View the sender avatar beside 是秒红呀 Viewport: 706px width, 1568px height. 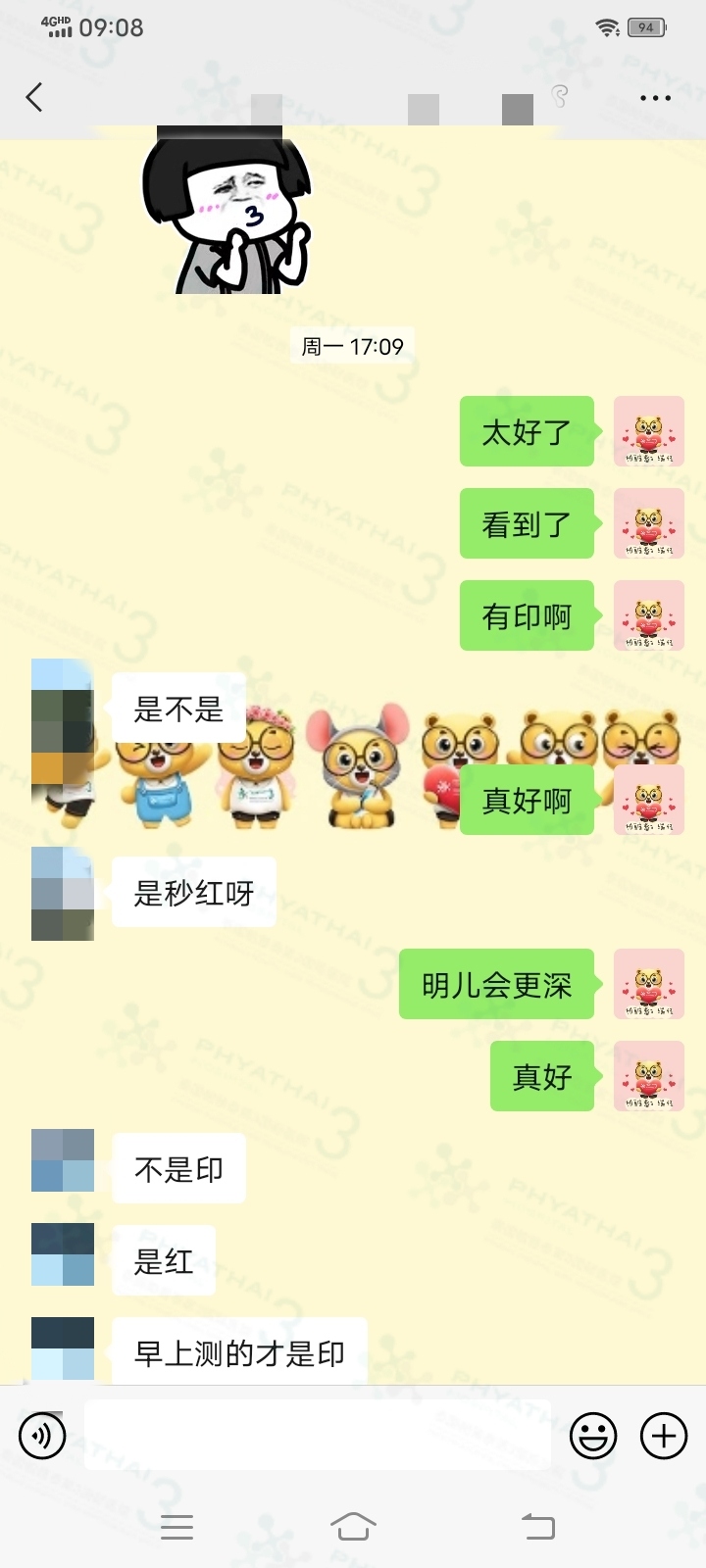pyautogui.click(x=63, y=894)
